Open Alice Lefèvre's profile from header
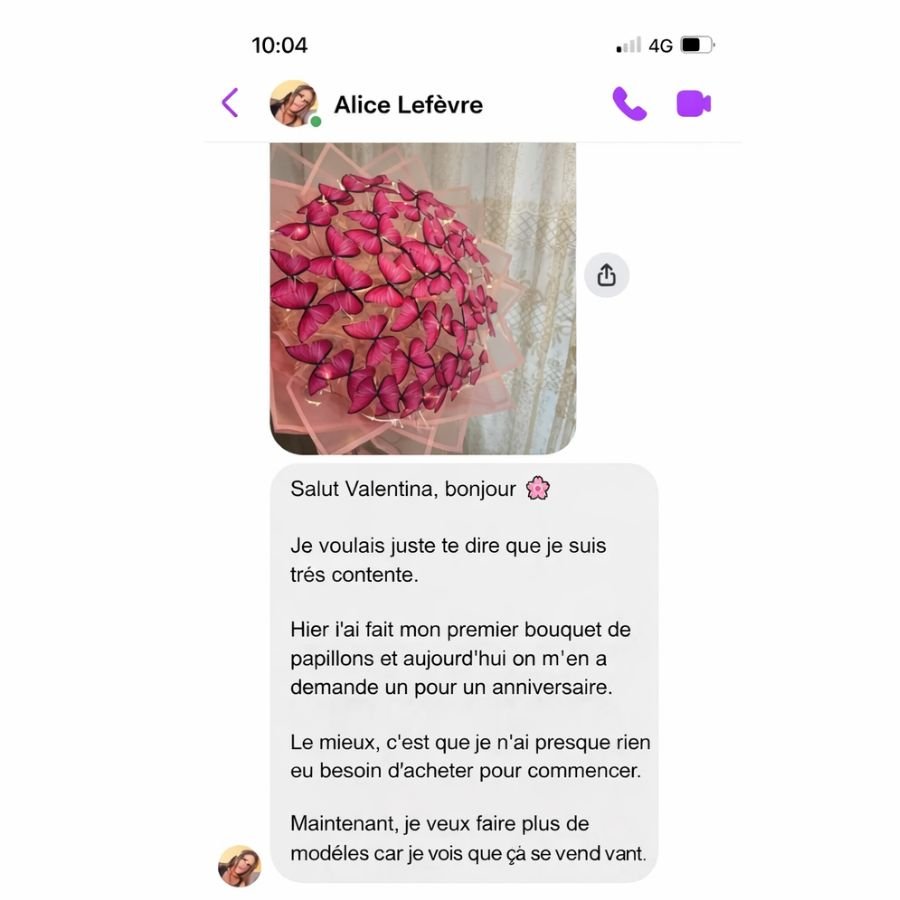Viewport: 900px width, 900px height. coord(407,105)
